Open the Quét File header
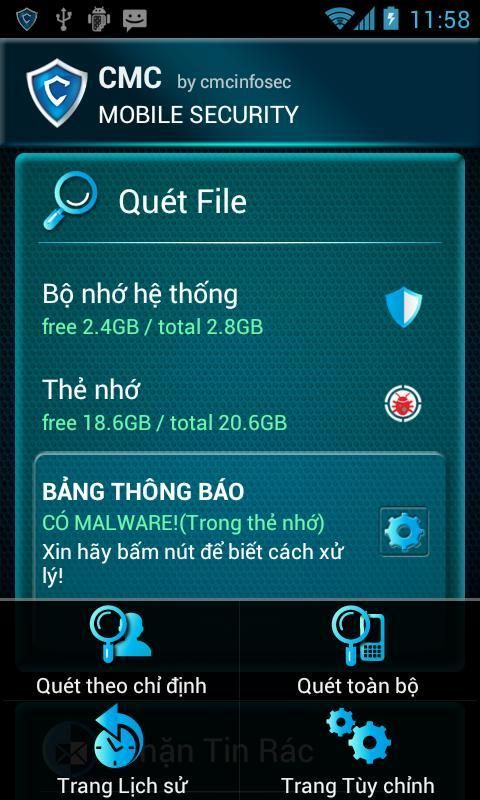Viewport: 480px width, 800px height. (x=240, y=201)
